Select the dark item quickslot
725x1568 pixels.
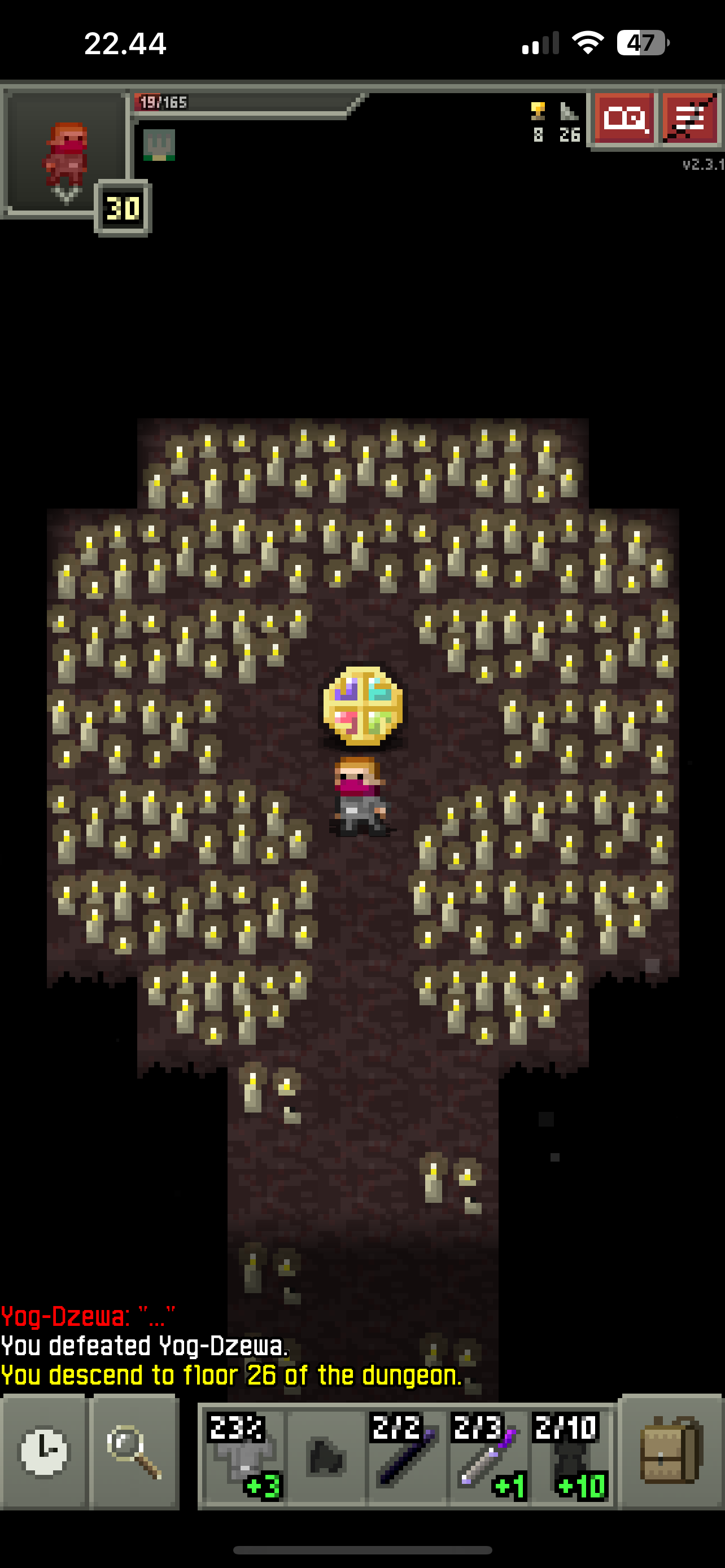coord(326,1455)
